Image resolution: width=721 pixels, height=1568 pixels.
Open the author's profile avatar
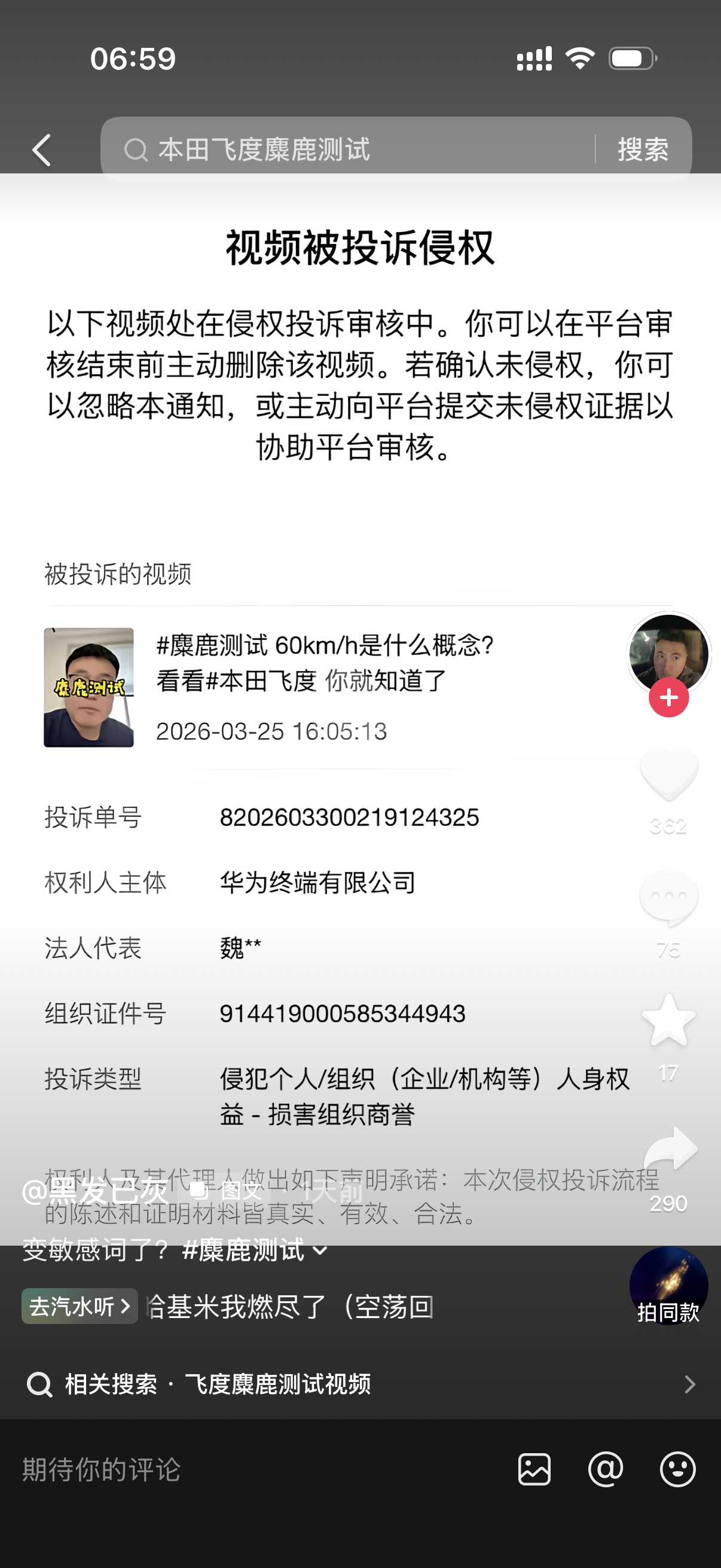click(668, 651)
